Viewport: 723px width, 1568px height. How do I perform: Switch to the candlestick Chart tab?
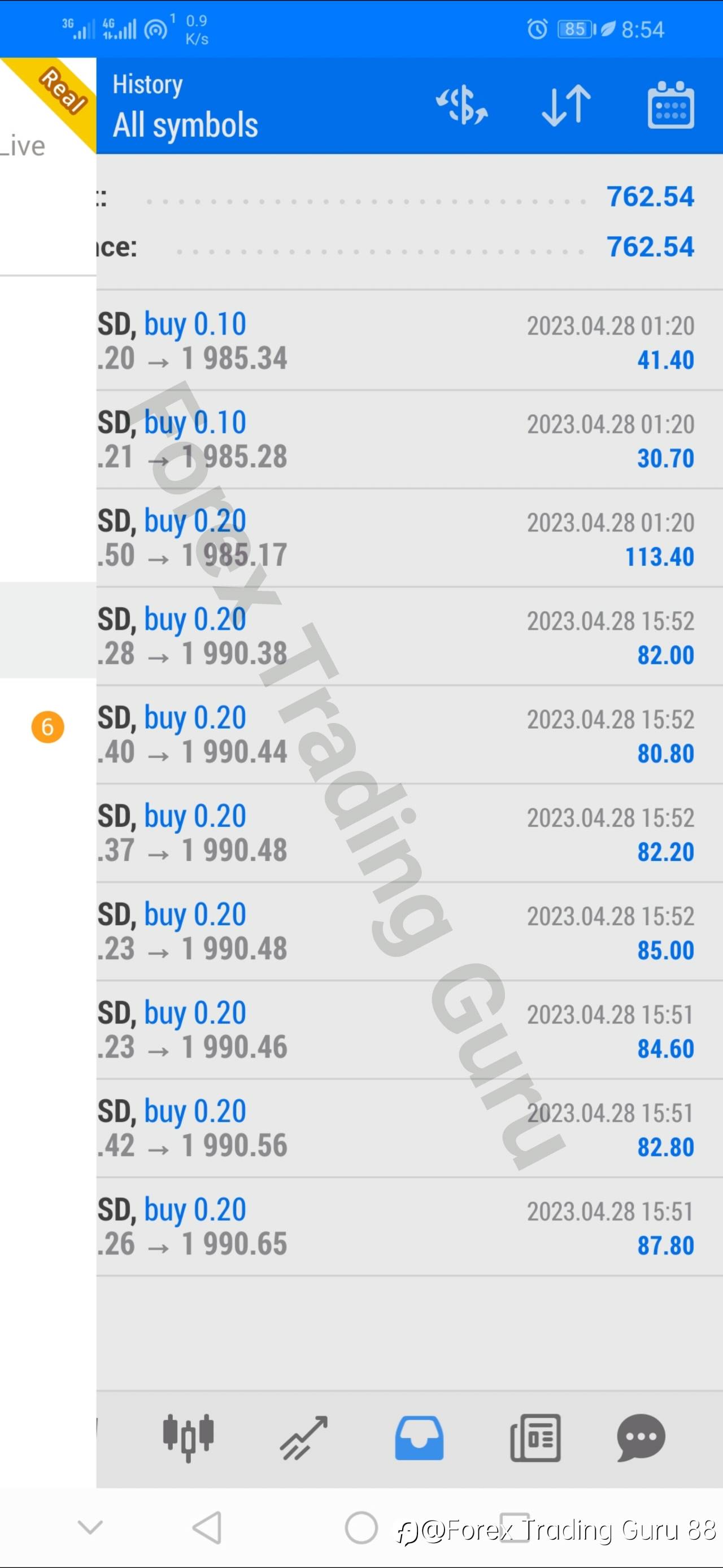(188, 1438)
